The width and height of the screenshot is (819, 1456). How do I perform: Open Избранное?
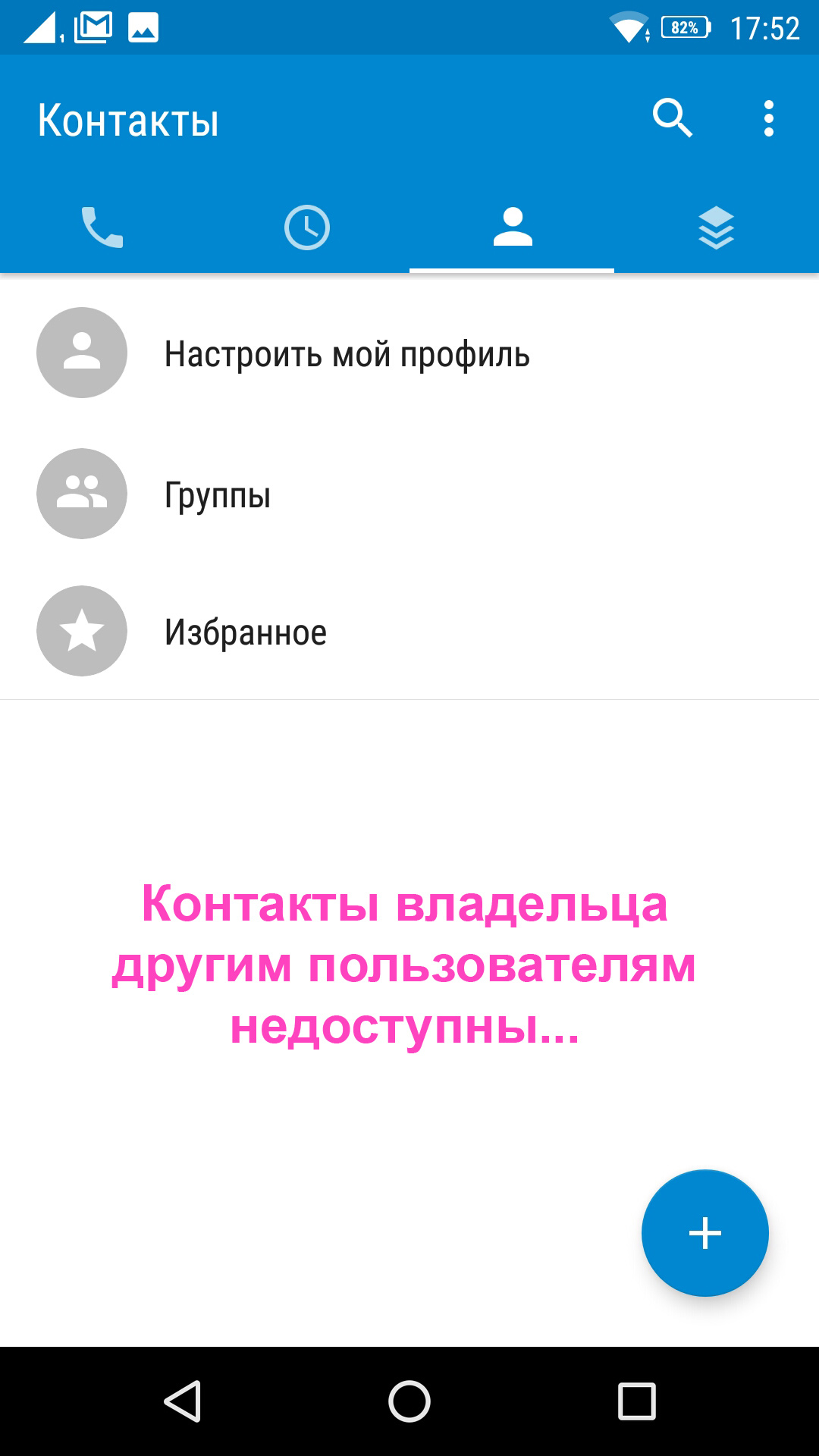click(x=245, y=632)
